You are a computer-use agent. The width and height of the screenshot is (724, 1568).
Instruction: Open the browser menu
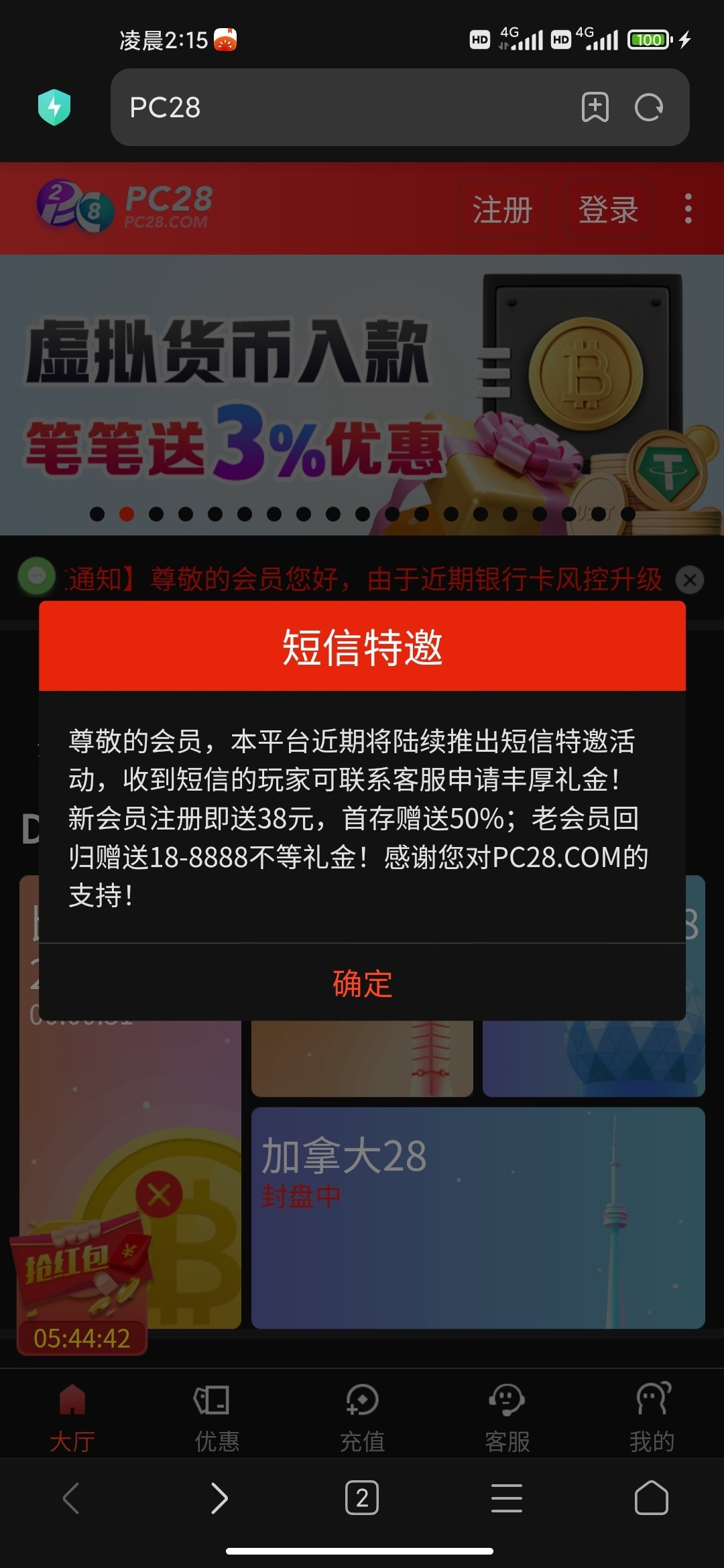point(507,1498)
